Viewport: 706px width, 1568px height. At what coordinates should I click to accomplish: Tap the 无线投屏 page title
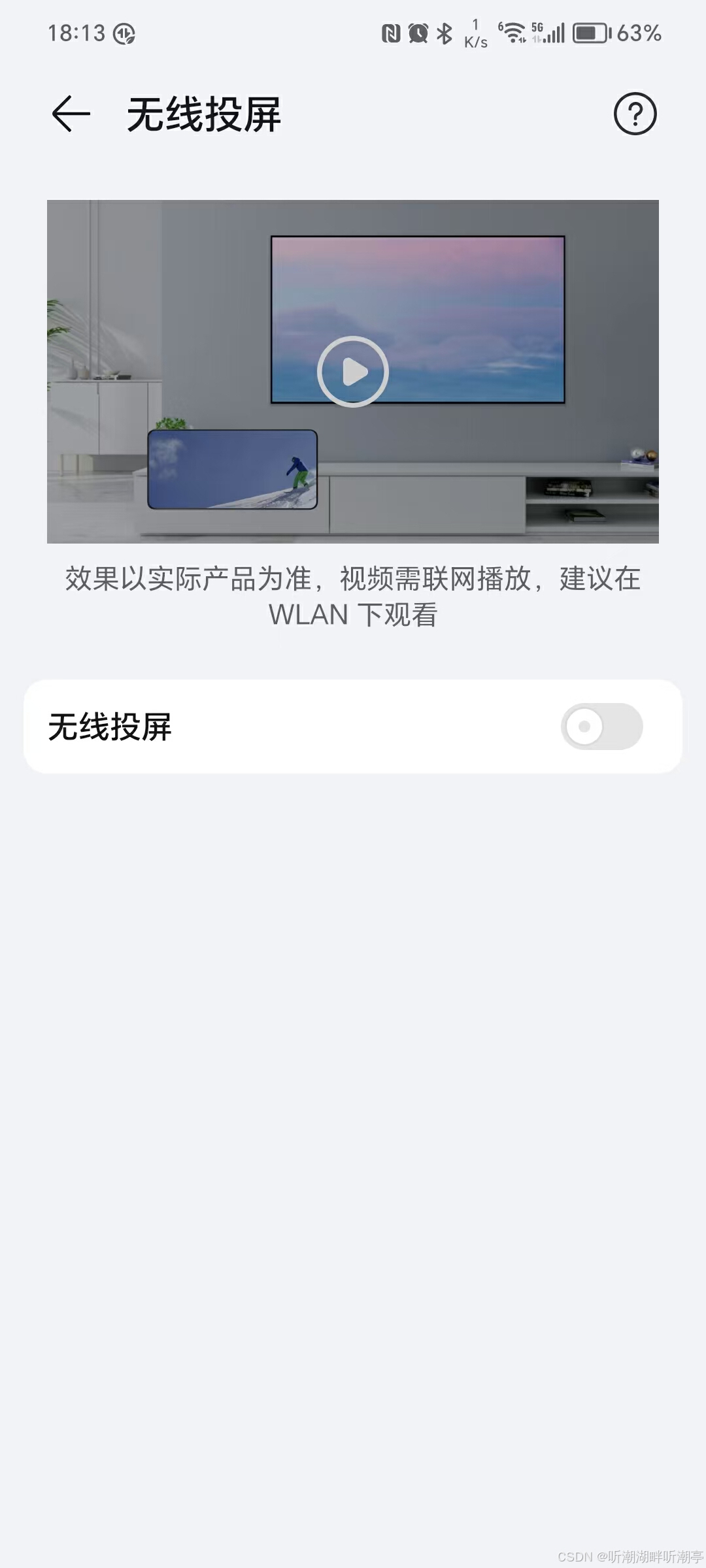[205, 113]
